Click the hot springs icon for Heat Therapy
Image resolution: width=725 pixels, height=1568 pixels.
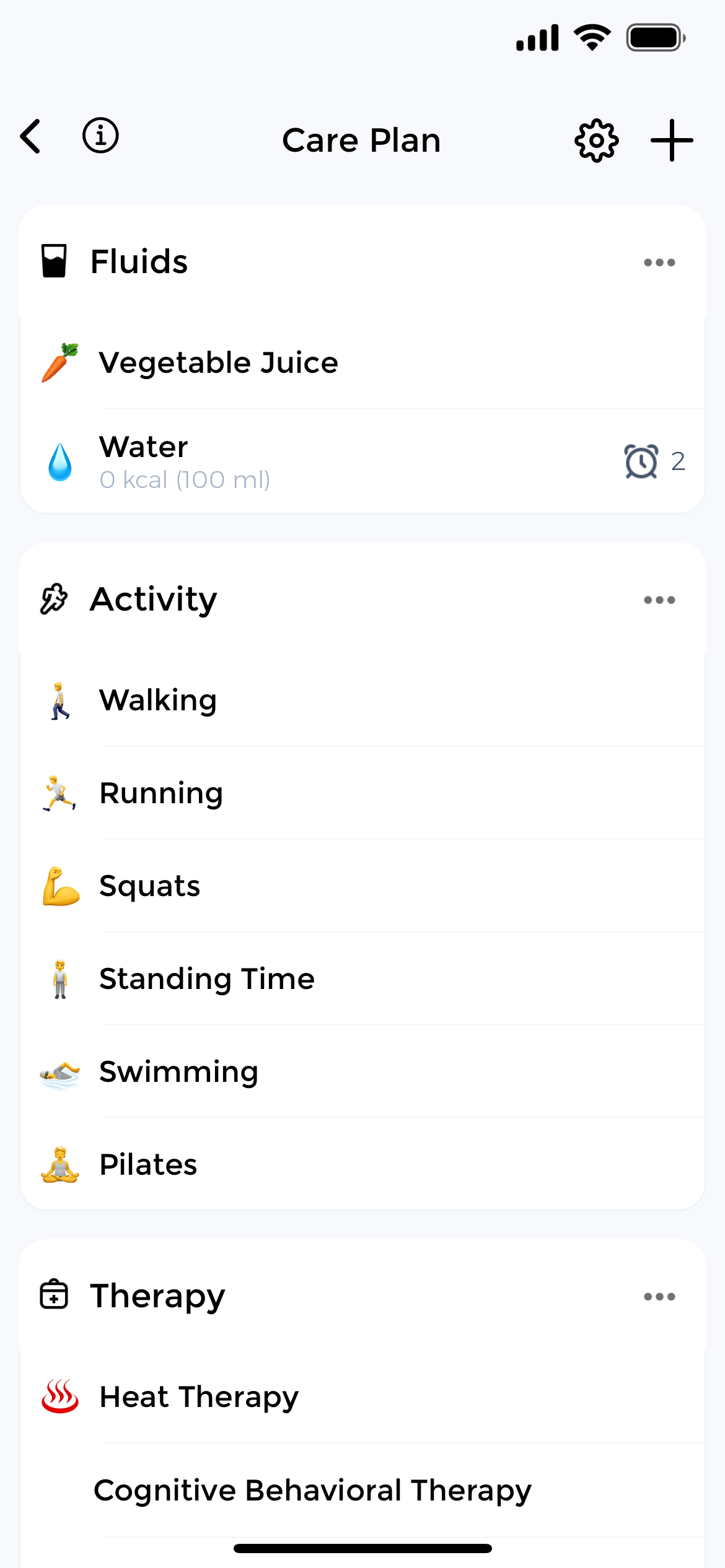point(60,1396)
